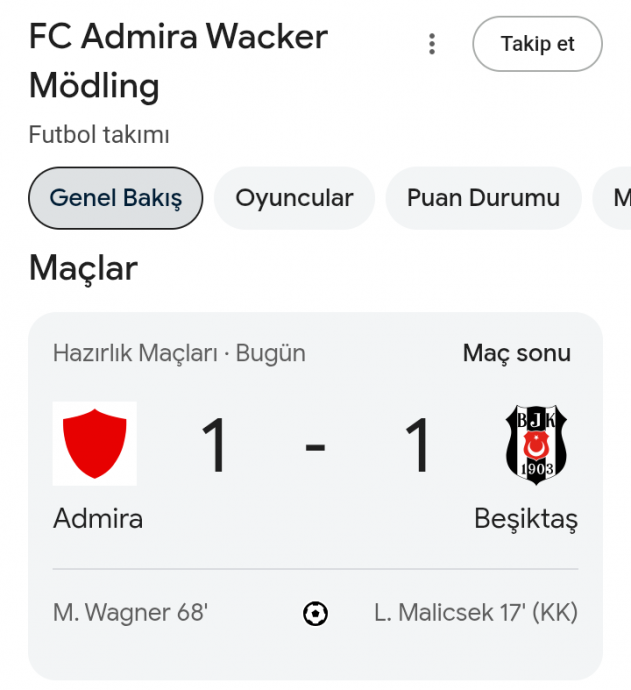Image resolution: width=631 pixels, height=690 pixels.
Task: Open the three-dot overflow menu
Action: (432, 44)
